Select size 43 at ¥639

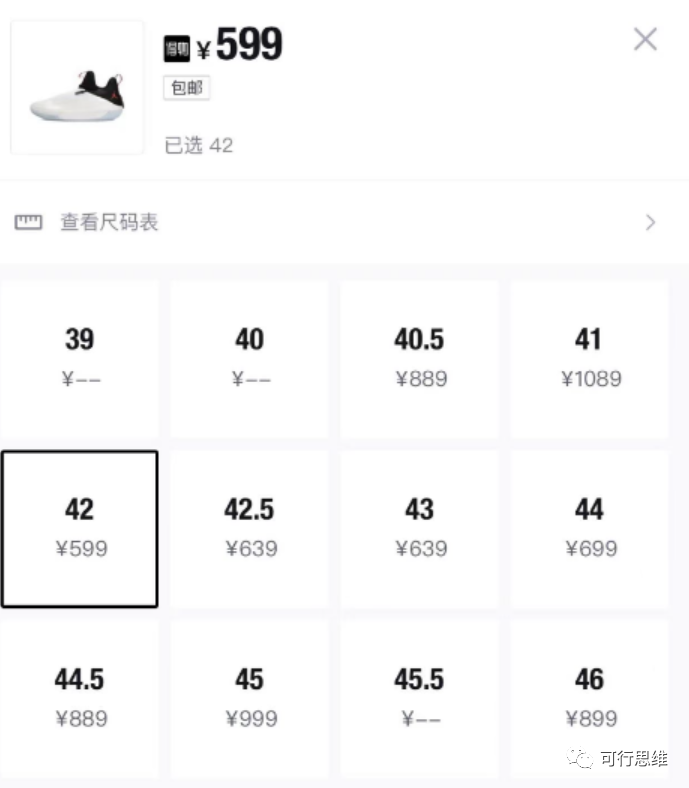(x=419, y=528)
